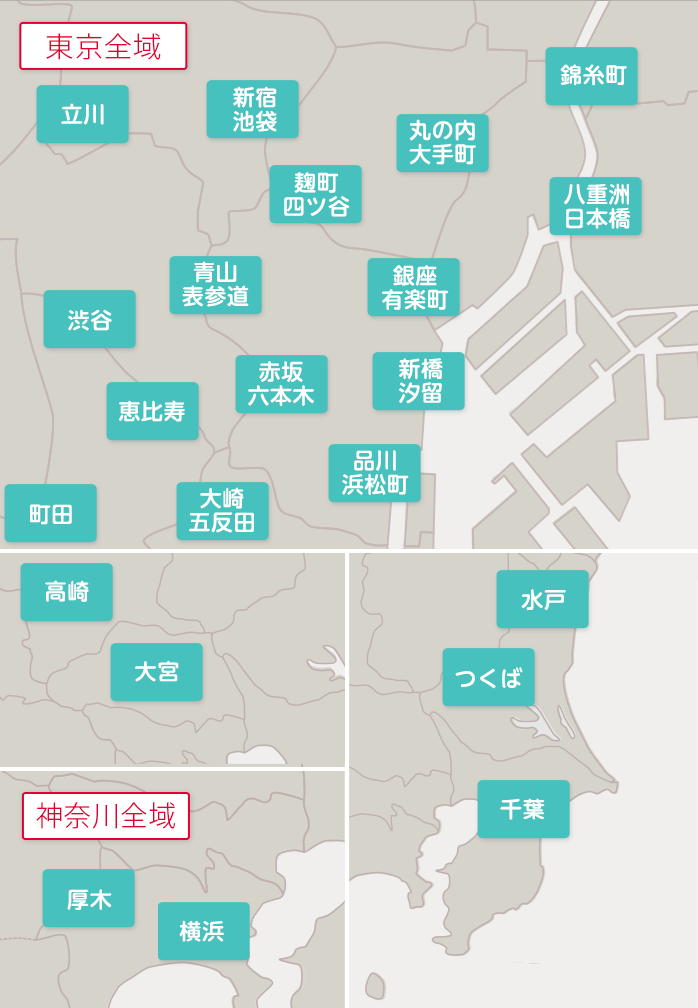Open 品川 浜松町 area
This screenshot has height=1008, width=698.
point(375,473)
